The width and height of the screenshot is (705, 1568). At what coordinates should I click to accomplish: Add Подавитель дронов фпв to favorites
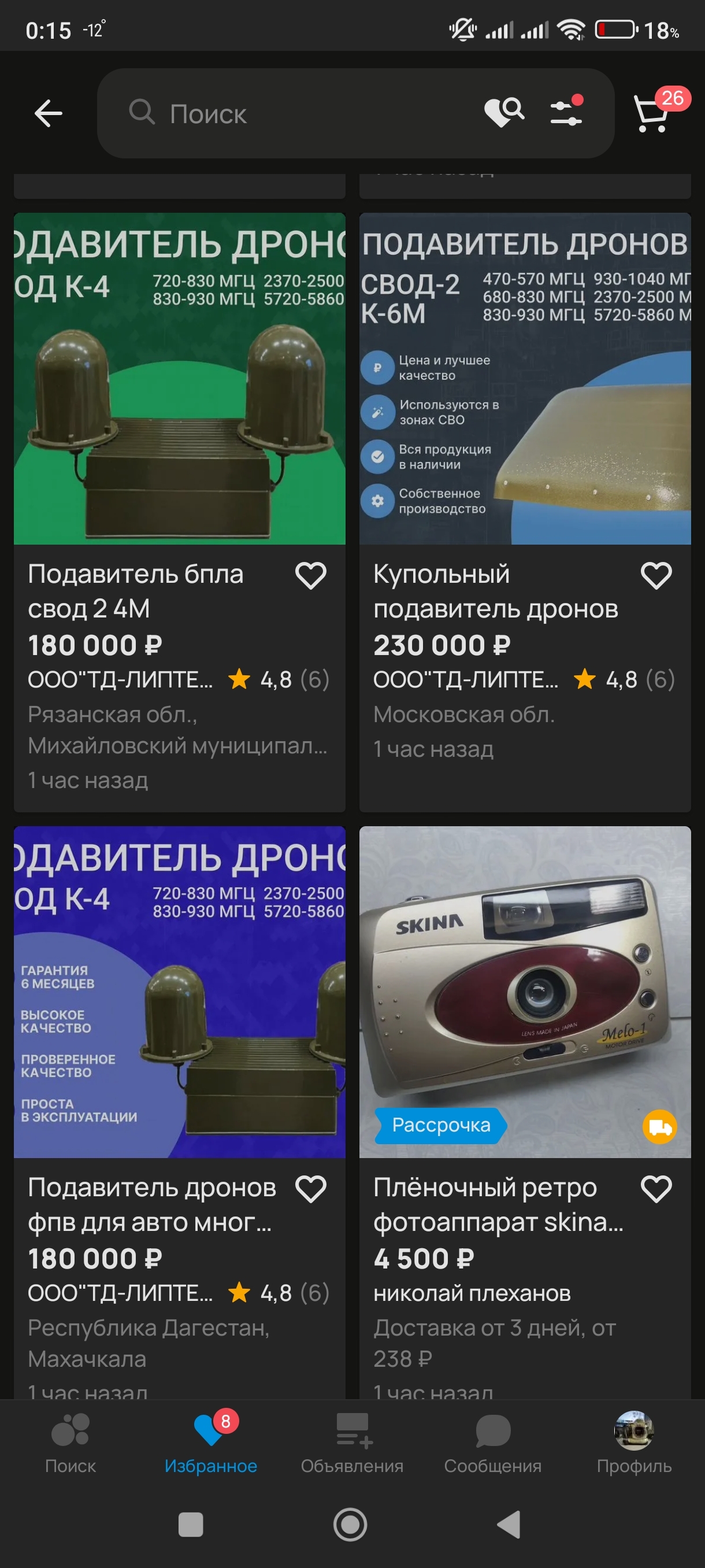311,1189
